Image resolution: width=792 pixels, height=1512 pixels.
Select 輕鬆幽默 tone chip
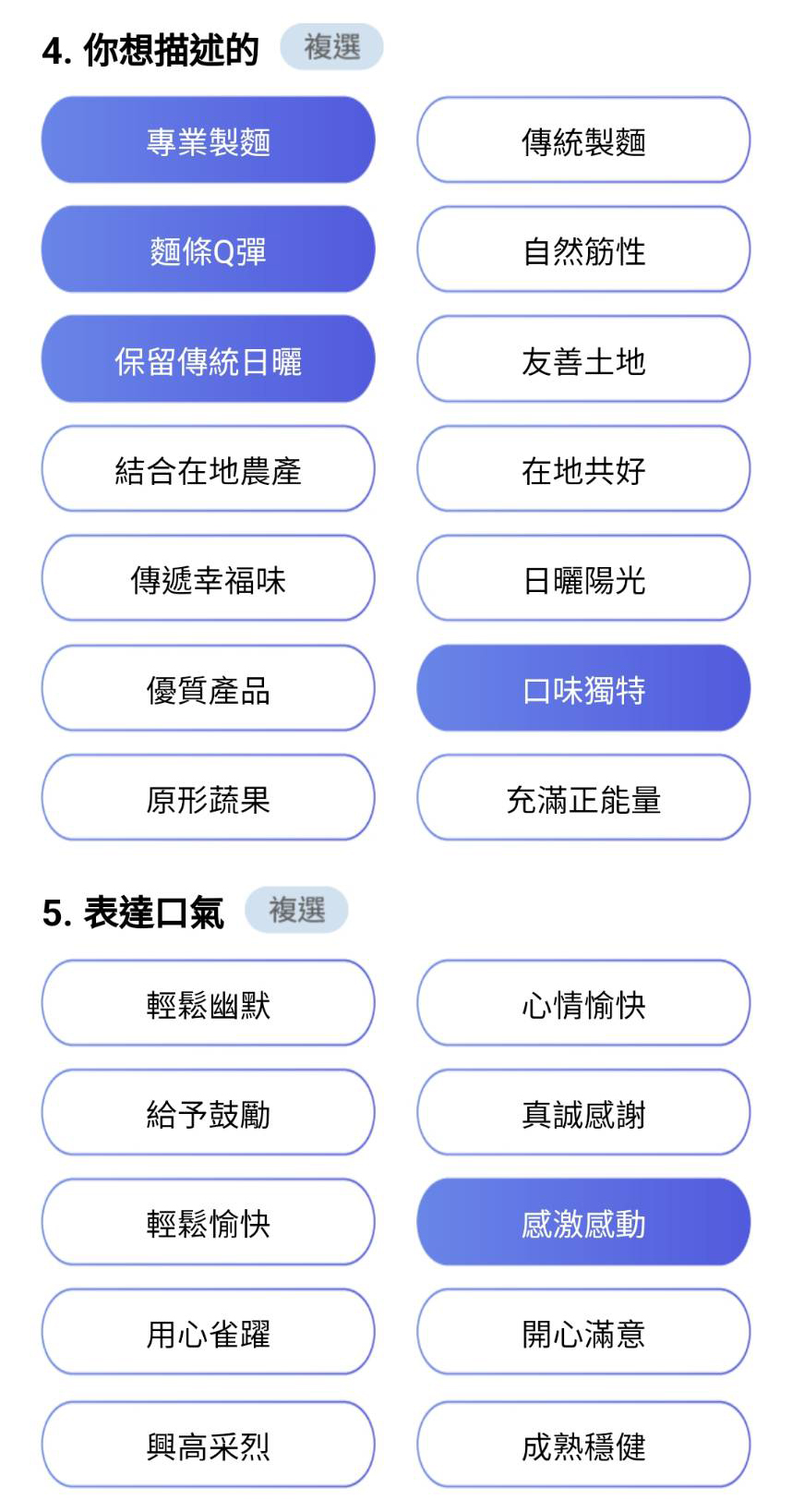[208, 1003]
